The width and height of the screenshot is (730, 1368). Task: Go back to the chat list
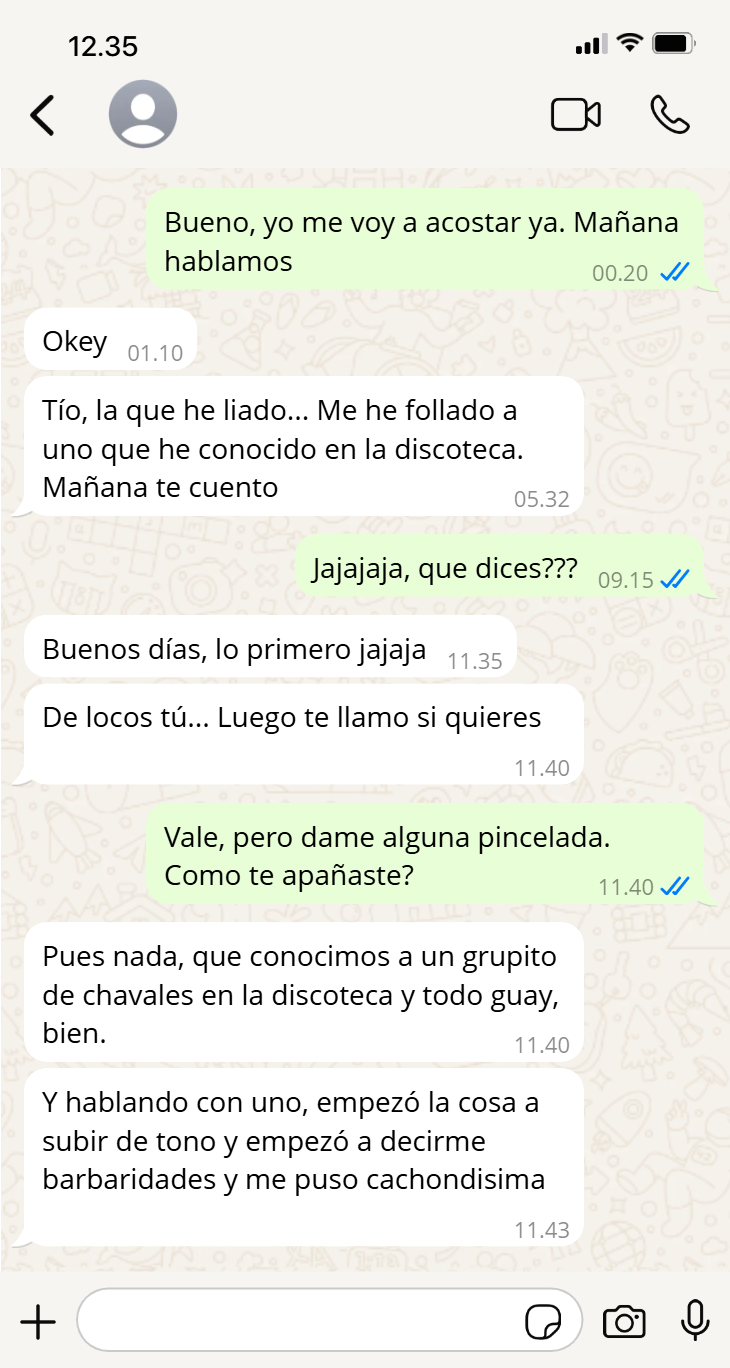43,115
